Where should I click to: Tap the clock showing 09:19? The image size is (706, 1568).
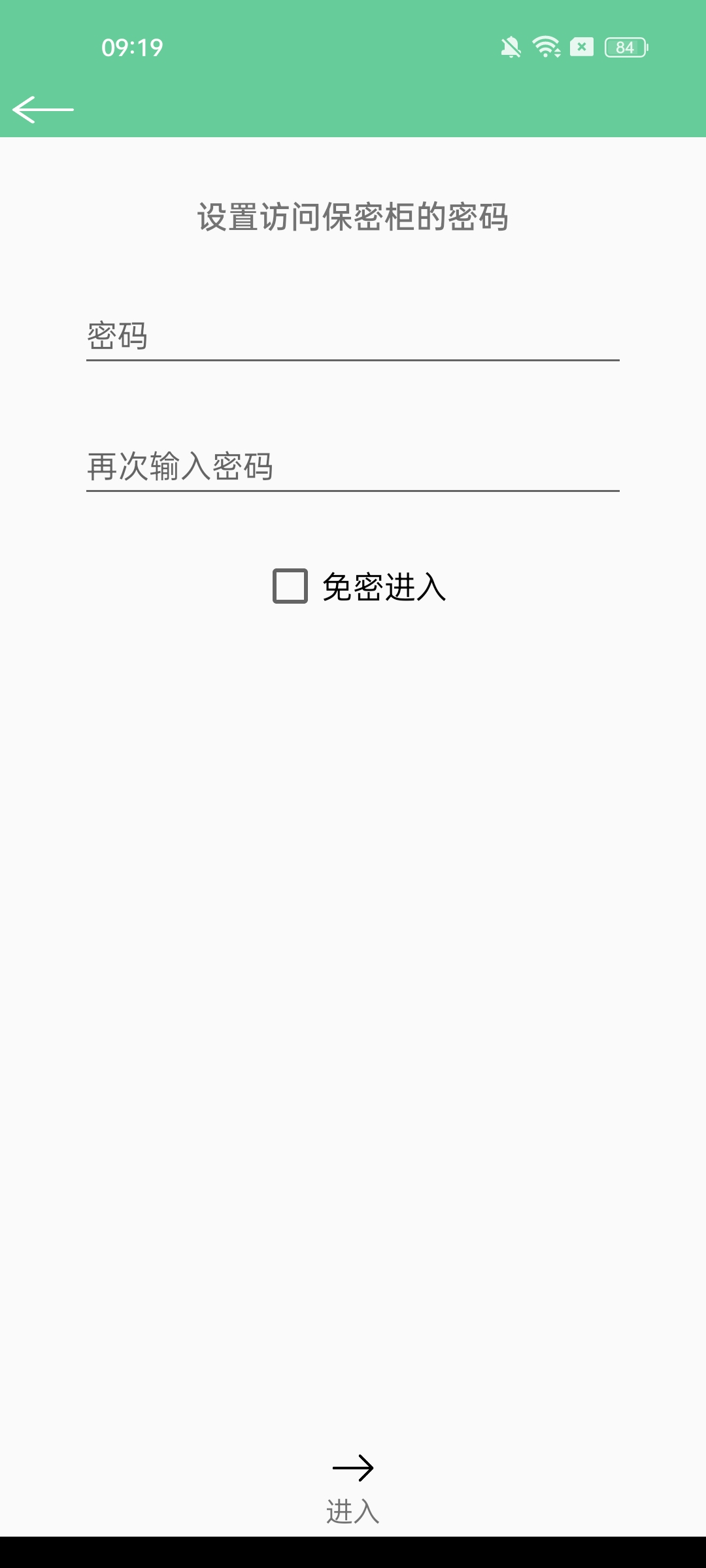click(131, 46)
